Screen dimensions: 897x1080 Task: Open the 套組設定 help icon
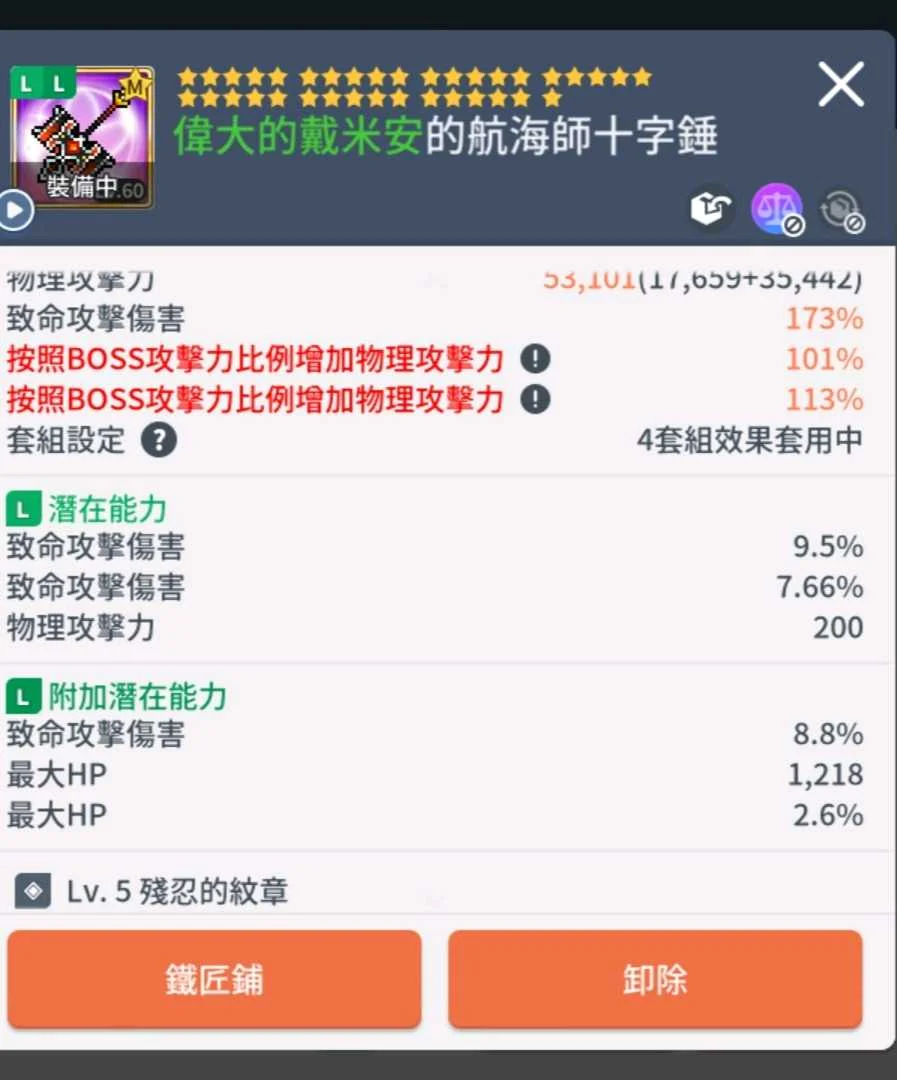pyautogui.click(x=158, y=440)
